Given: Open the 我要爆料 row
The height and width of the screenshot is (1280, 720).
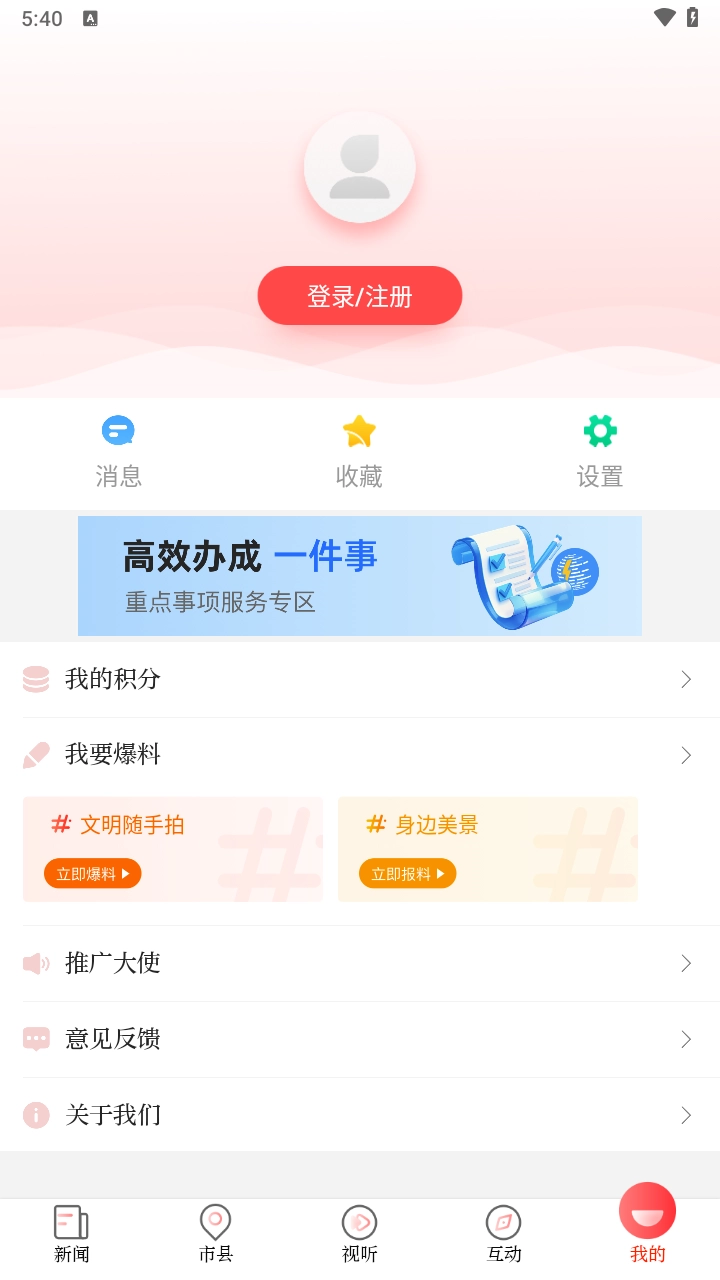Looking at the screenshot, I should click(x=360, y=755).
